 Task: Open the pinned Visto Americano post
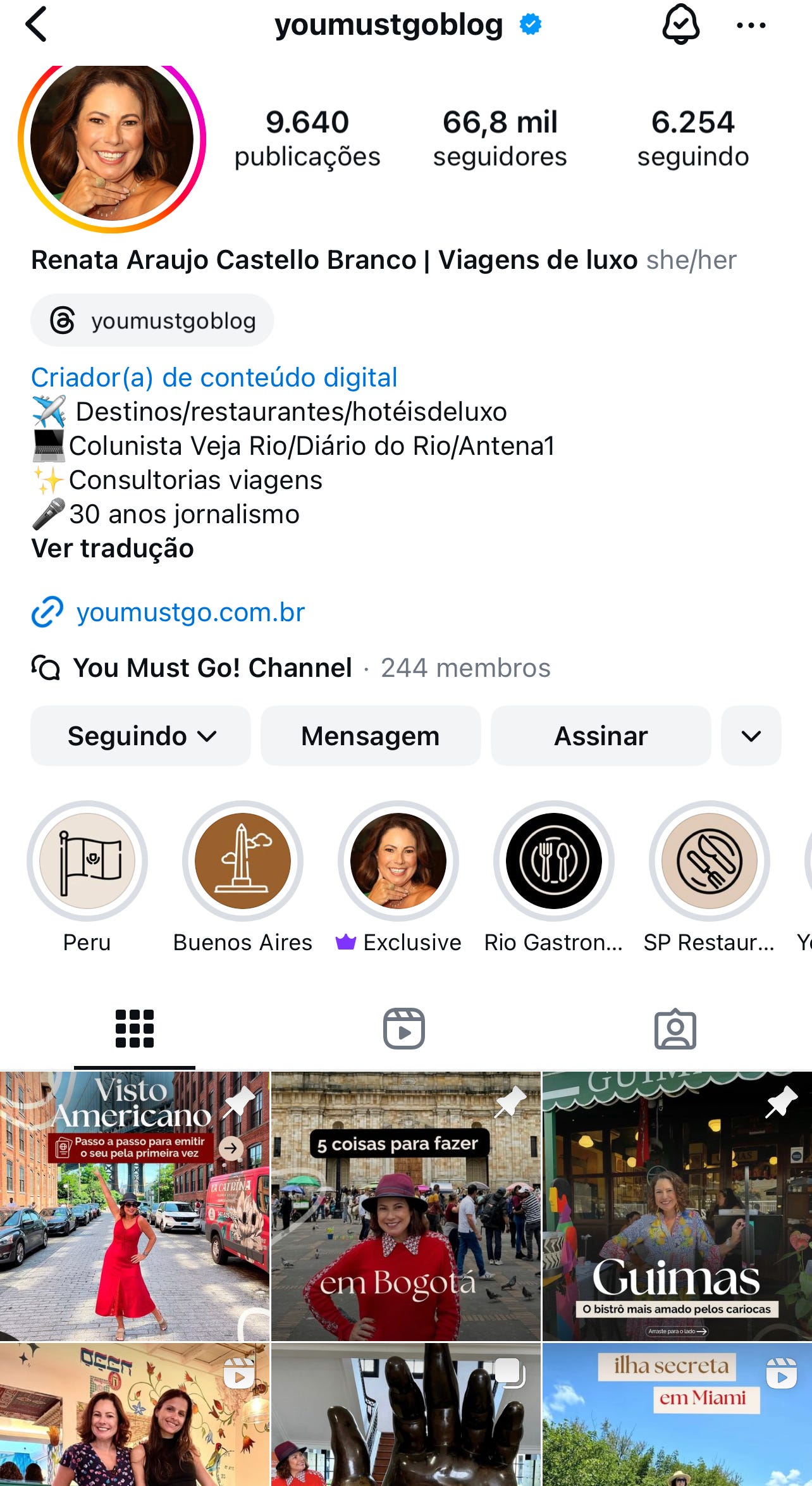[135, 1206]
